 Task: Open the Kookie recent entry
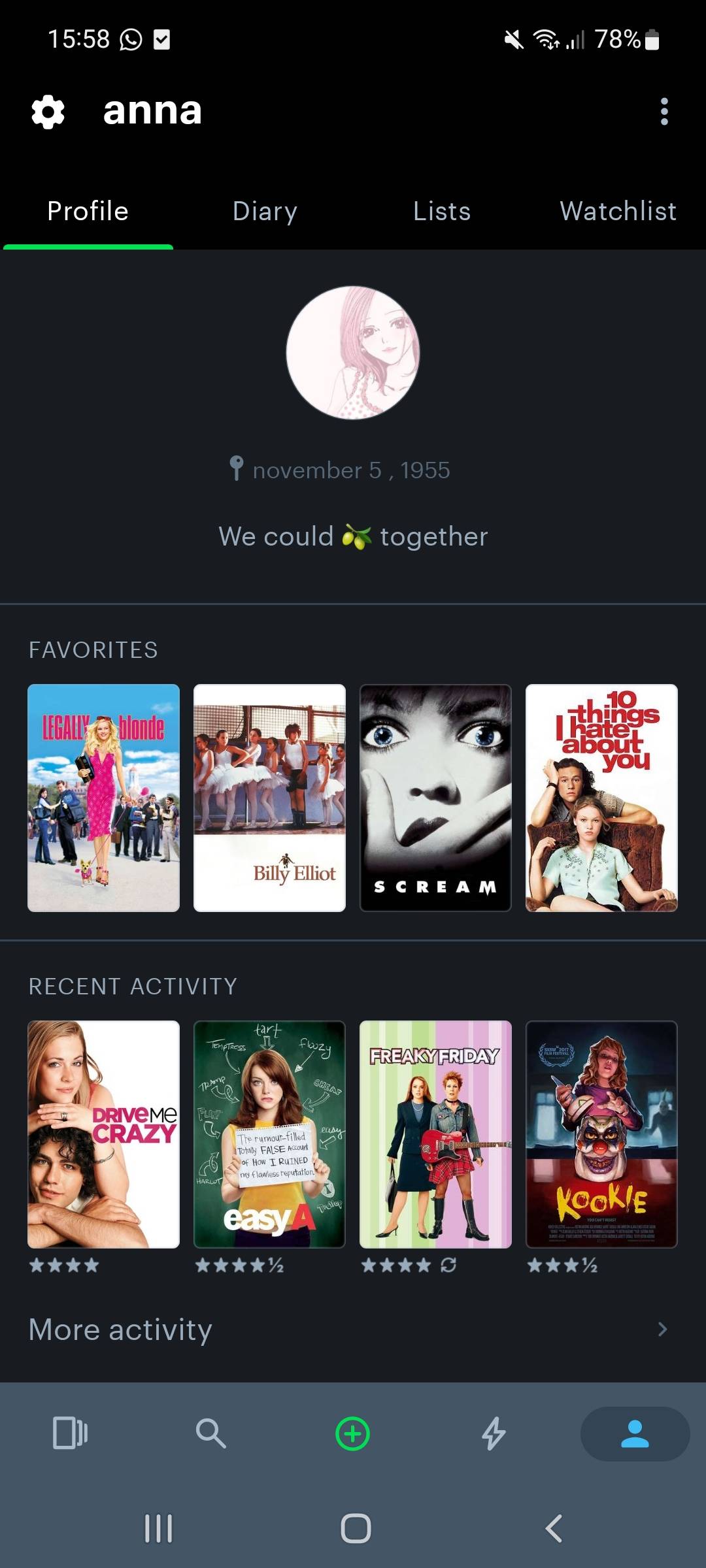(x=601, y=1134)
